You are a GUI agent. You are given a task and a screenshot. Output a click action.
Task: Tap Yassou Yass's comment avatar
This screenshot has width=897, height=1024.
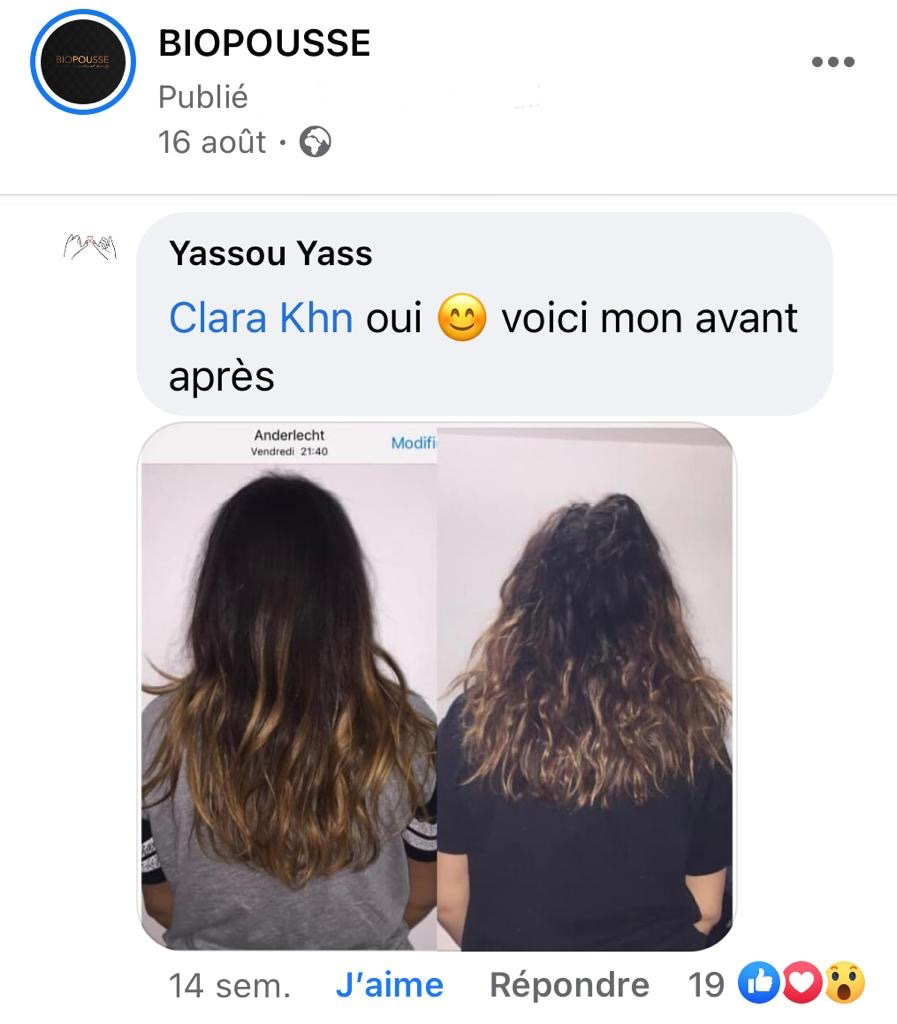(x=91, y=245)
